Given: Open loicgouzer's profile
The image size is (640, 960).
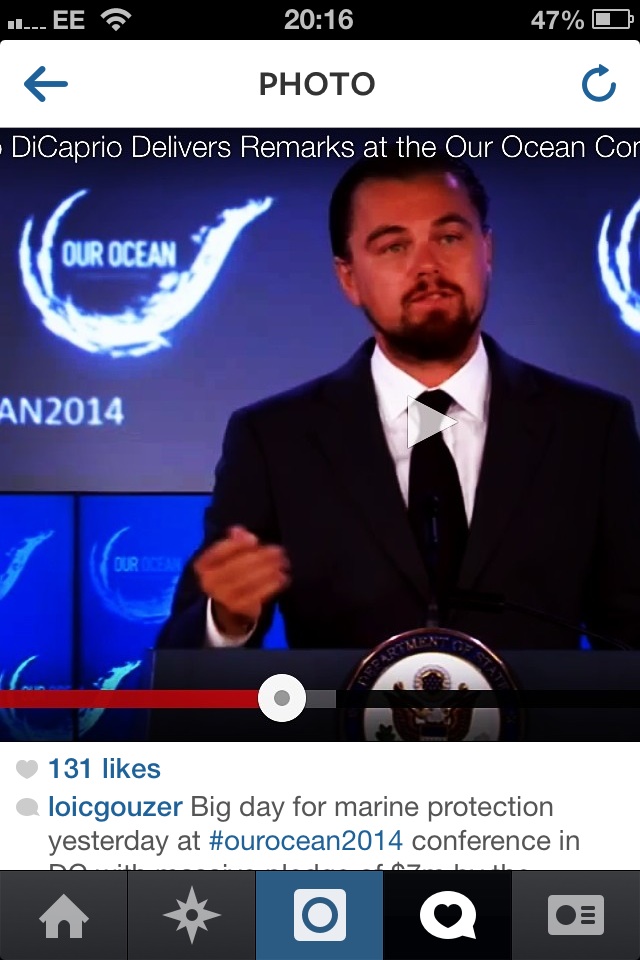Looking at the screenshot, I should pyautogui.click(x=115, y=806).
